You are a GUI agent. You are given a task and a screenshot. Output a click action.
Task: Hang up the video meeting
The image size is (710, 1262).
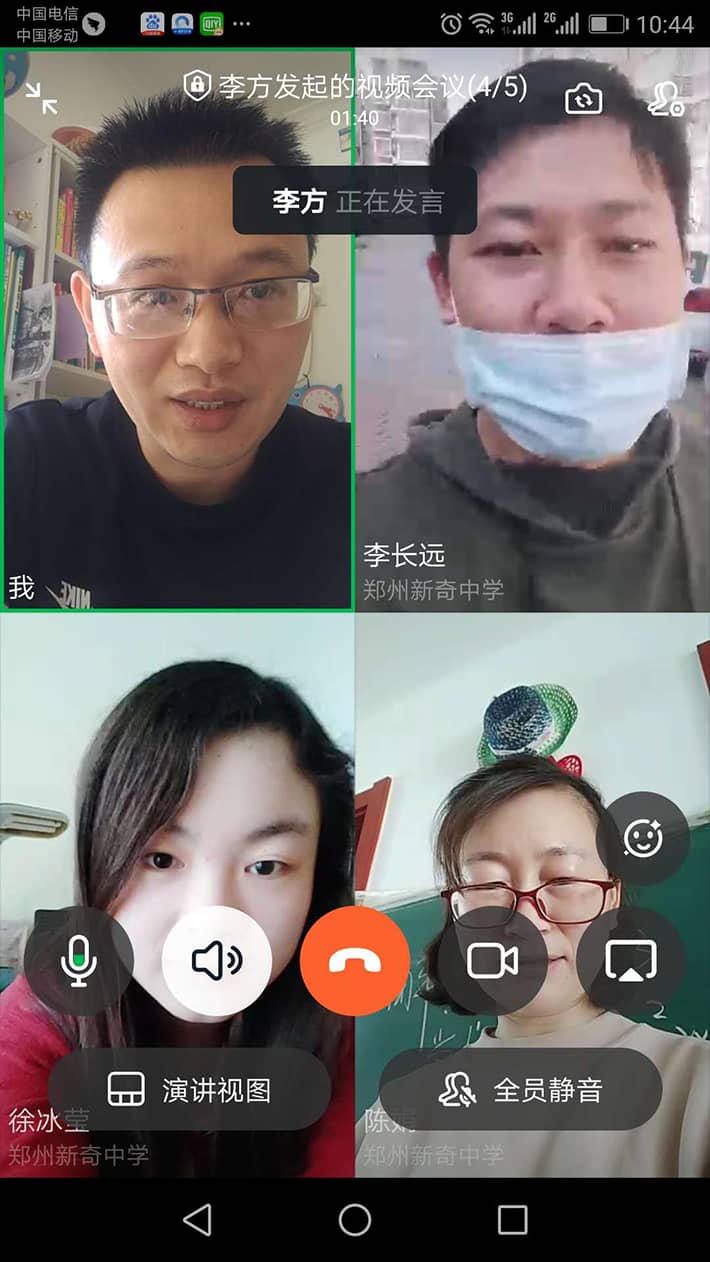pos(354,961)
